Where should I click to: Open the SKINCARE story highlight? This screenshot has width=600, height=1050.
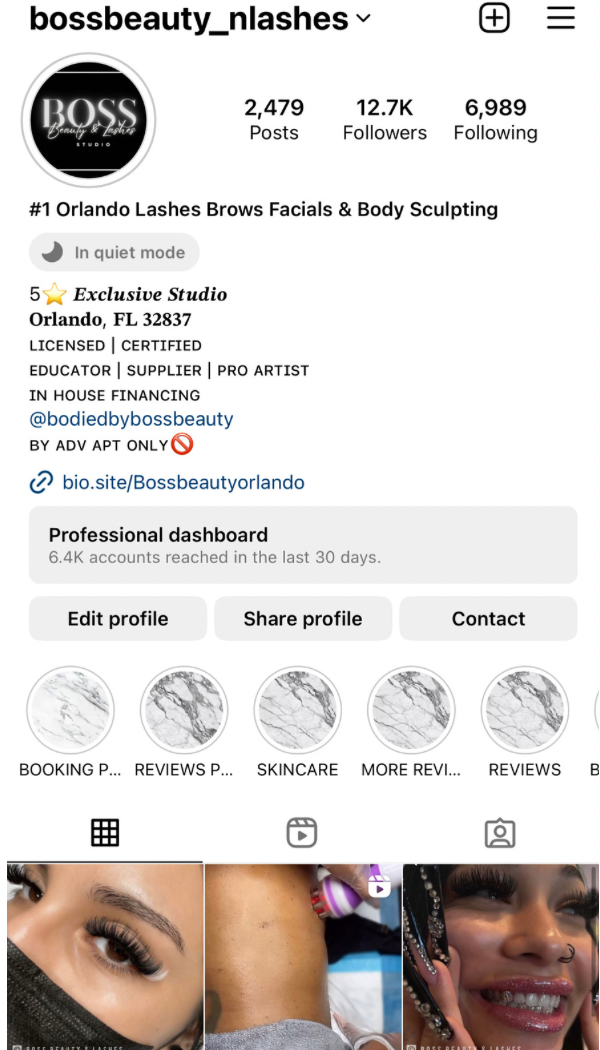click(x=297, y=711)
